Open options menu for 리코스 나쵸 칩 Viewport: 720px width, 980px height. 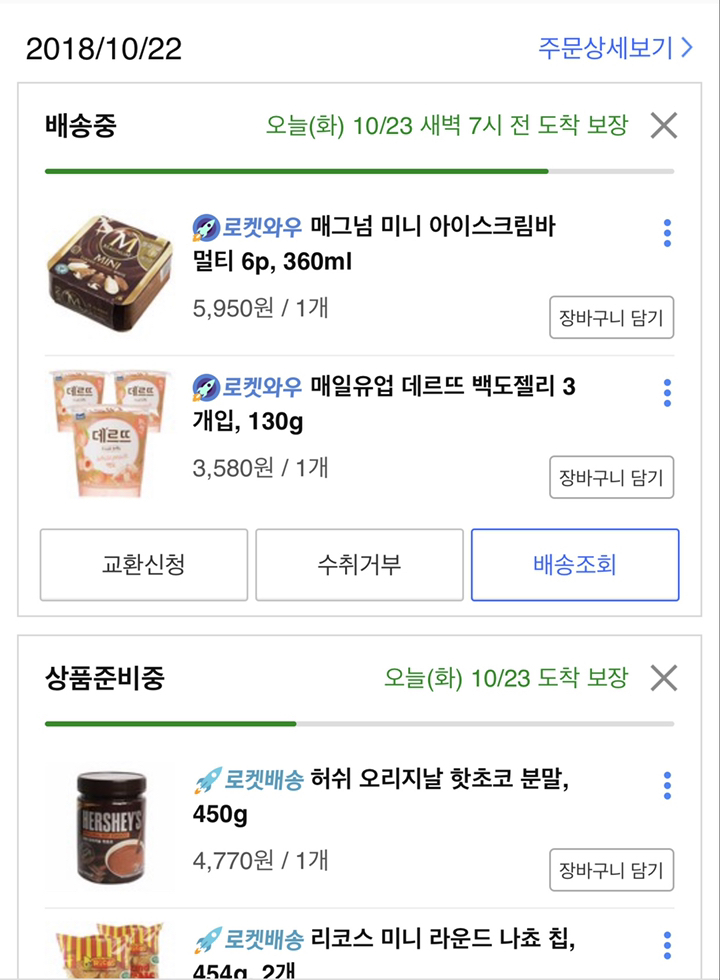[667, 944]
